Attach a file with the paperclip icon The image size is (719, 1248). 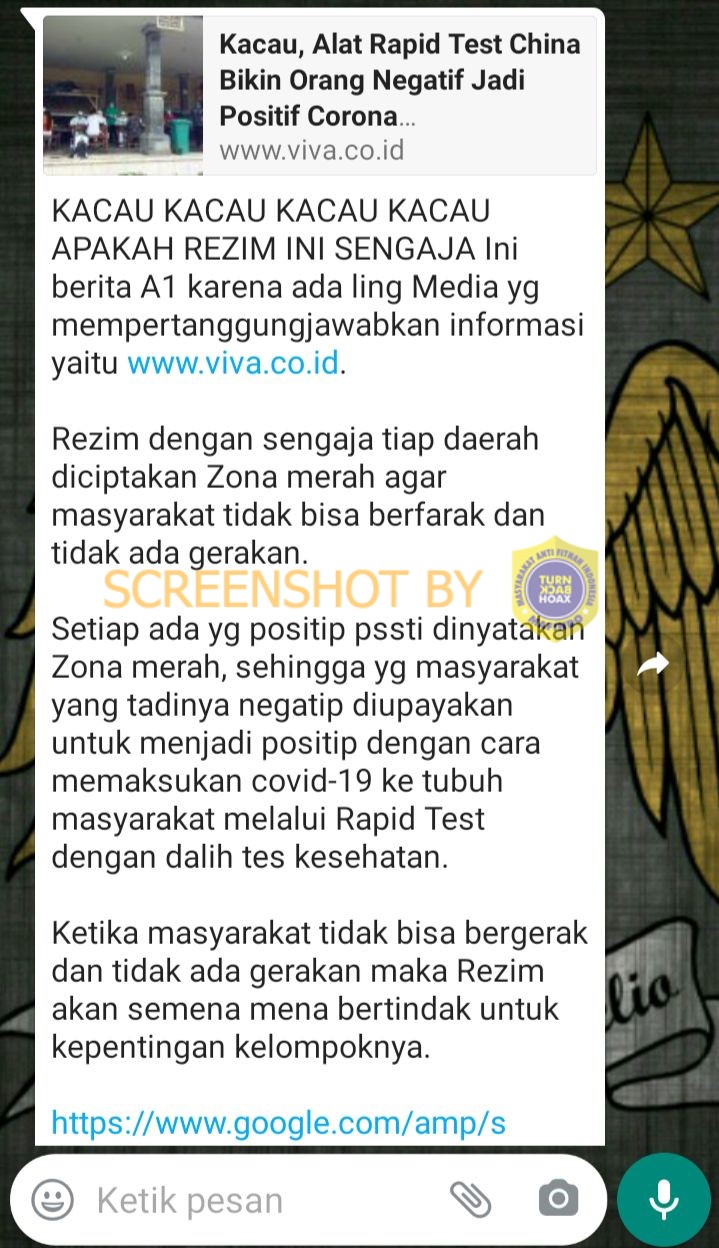click(x=470, y=1199)
